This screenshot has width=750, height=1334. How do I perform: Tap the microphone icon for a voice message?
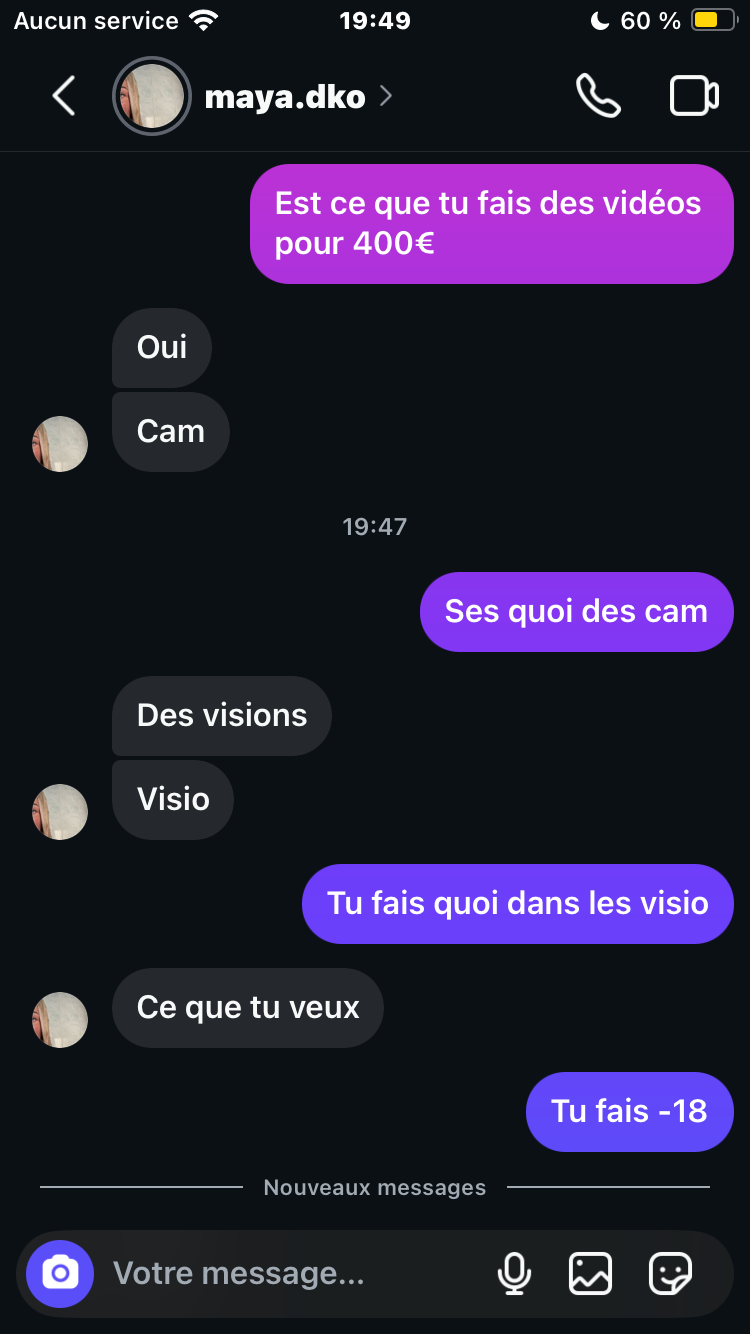pyautogui.click(x=514, y=1273)
